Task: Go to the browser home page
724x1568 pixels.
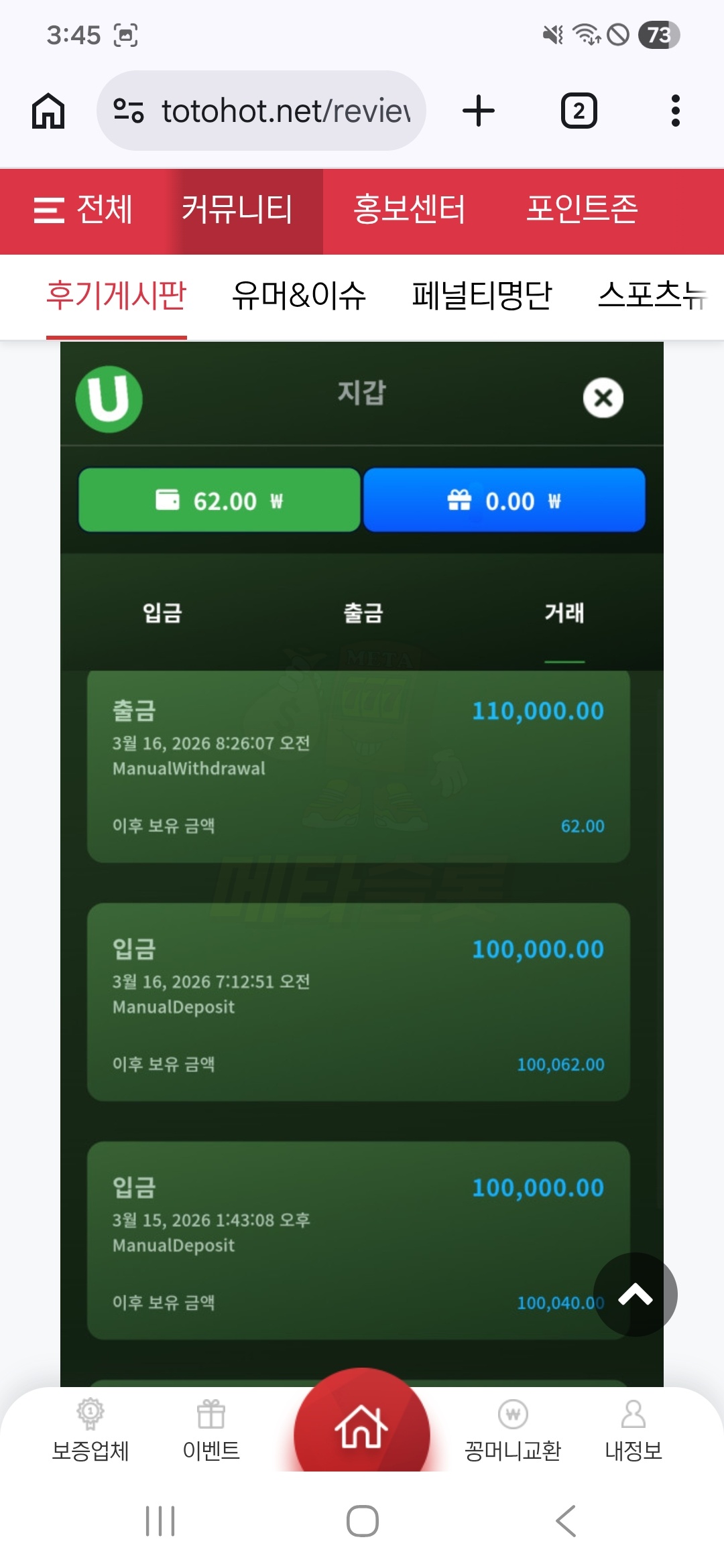Action: 48,111
